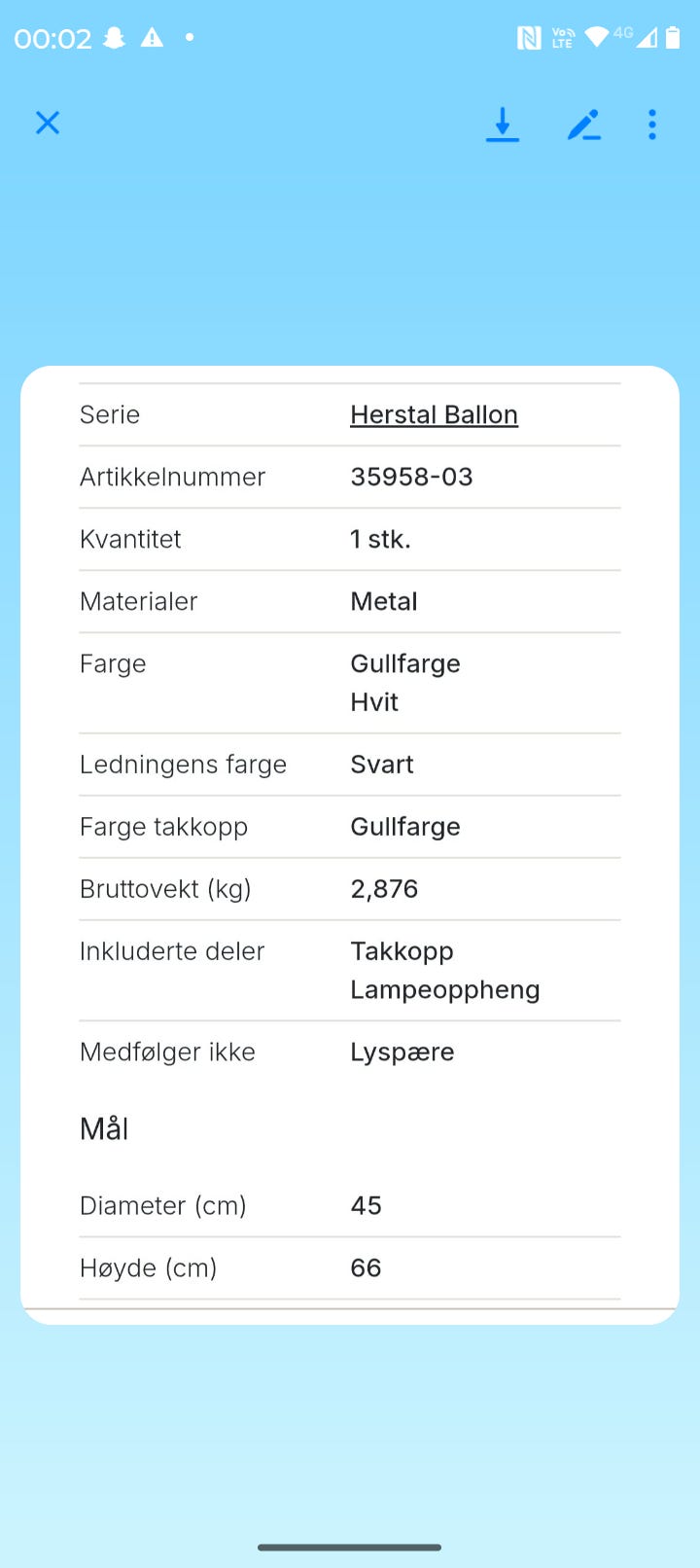Viewport: 700px width, 1568px height.
Task: Select the Mål section heading
Action: (104, 1128)
